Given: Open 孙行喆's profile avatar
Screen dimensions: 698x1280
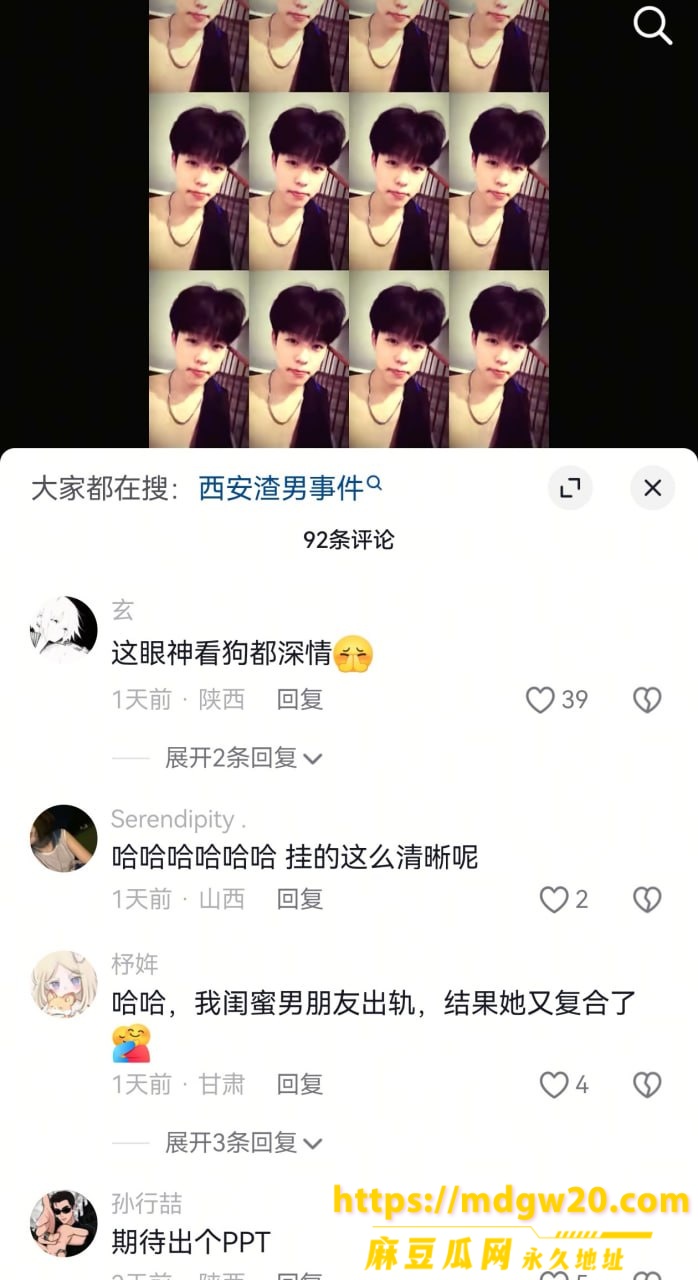Looking at the screenshot, I should point(64,1223).
